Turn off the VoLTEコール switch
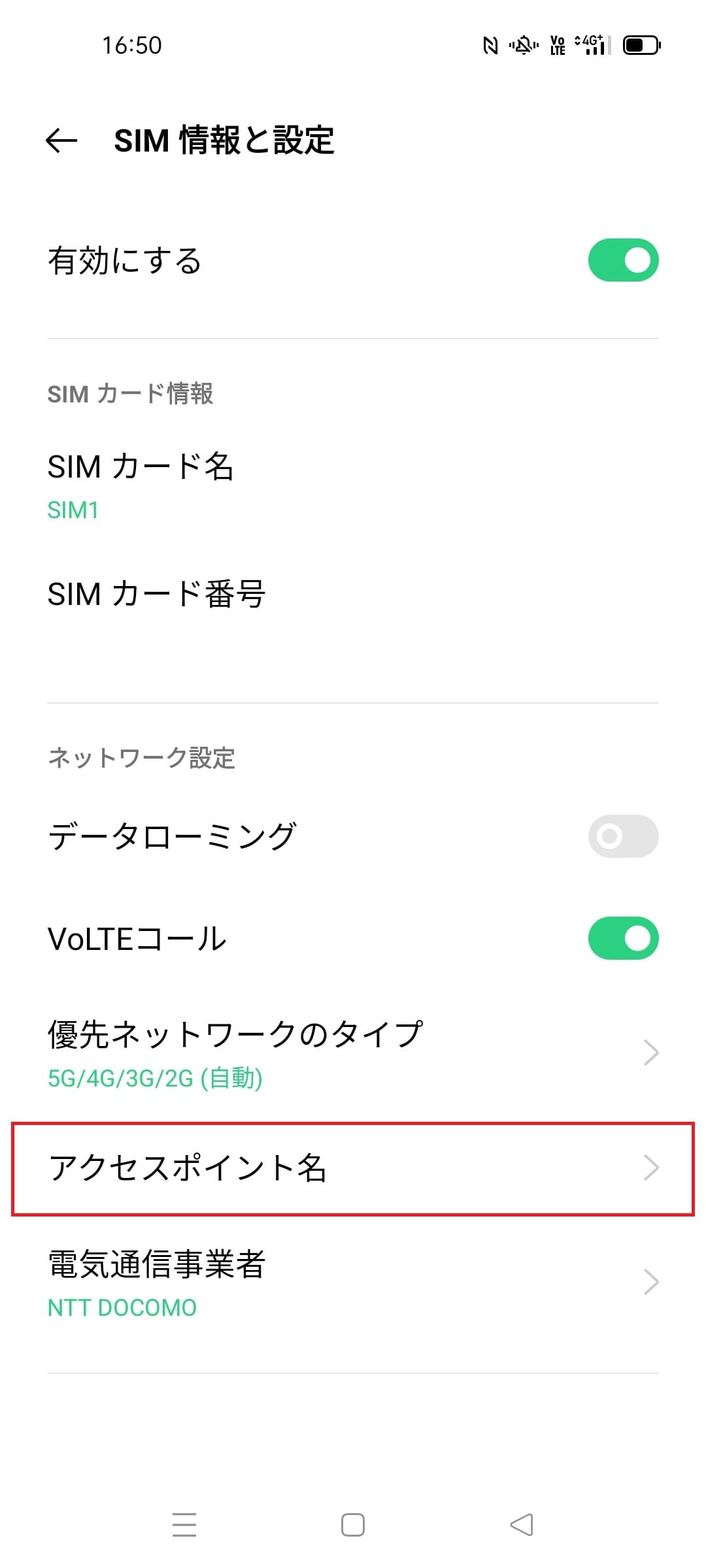Screen dimensions: 706x1568 point(622,938)
